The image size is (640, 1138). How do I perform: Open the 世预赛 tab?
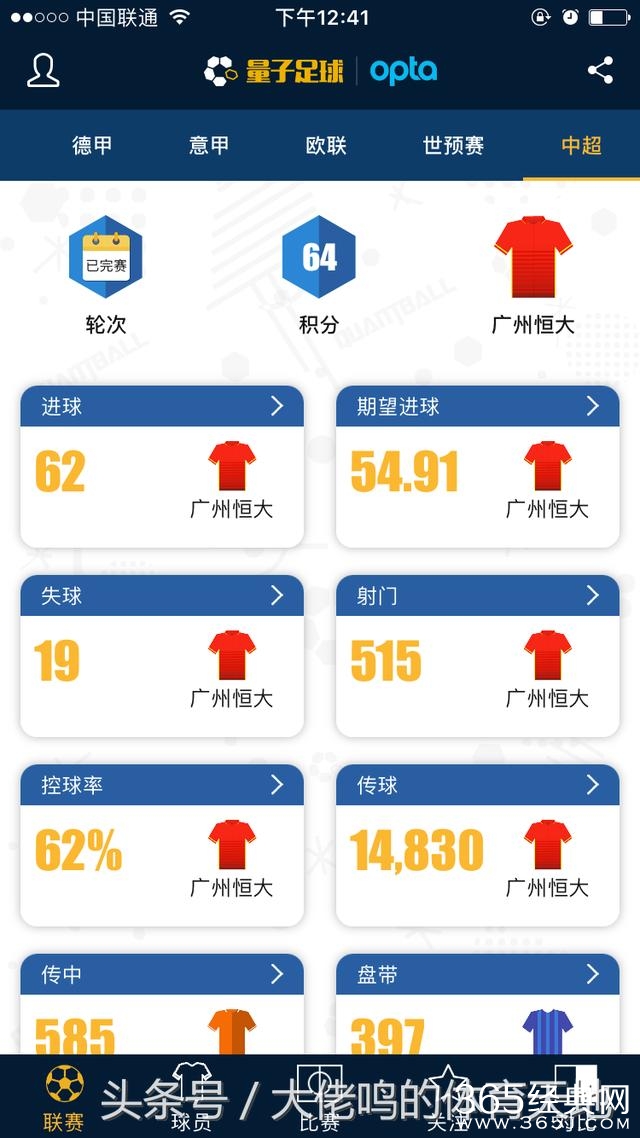click(453, 145)
